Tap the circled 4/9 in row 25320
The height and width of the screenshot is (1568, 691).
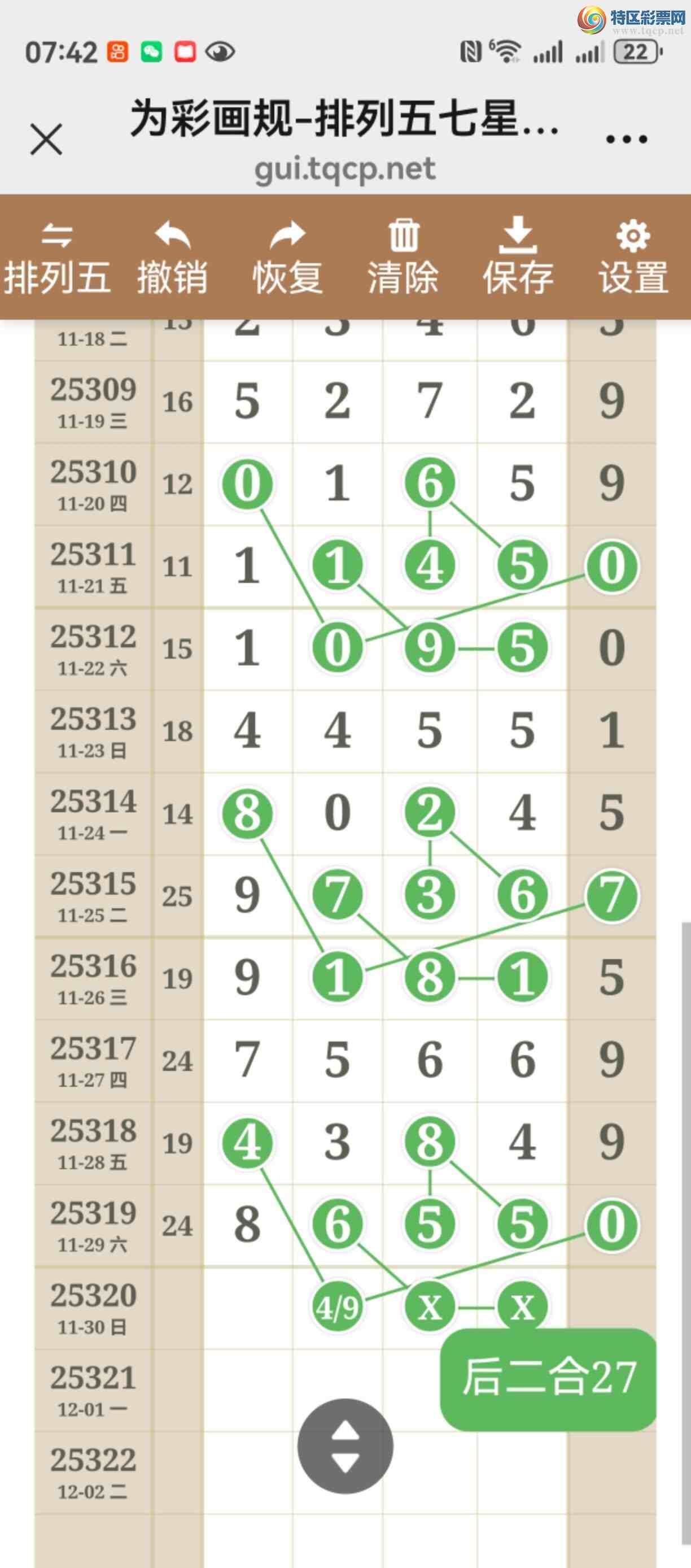[x=337, y=1307]
